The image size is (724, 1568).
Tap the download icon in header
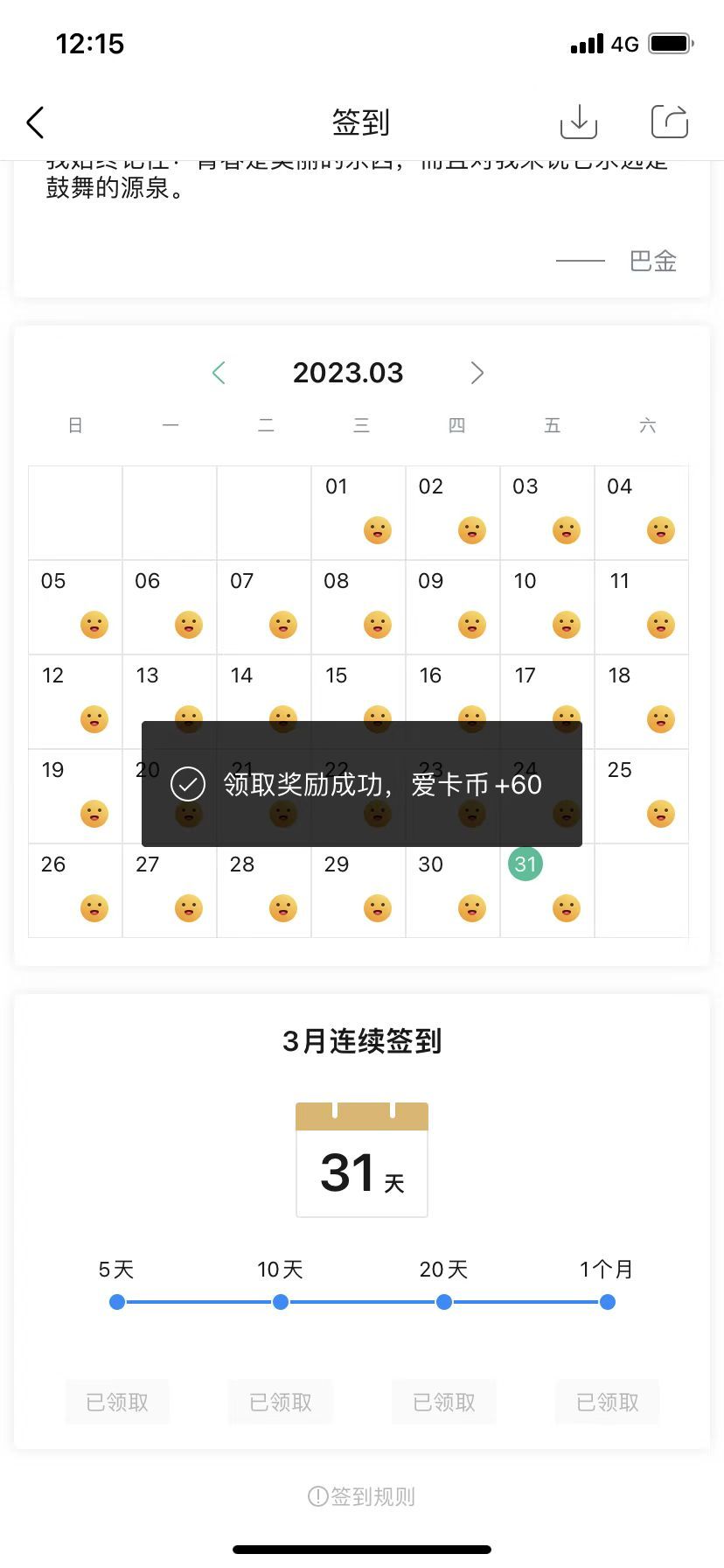coord(578,122)
